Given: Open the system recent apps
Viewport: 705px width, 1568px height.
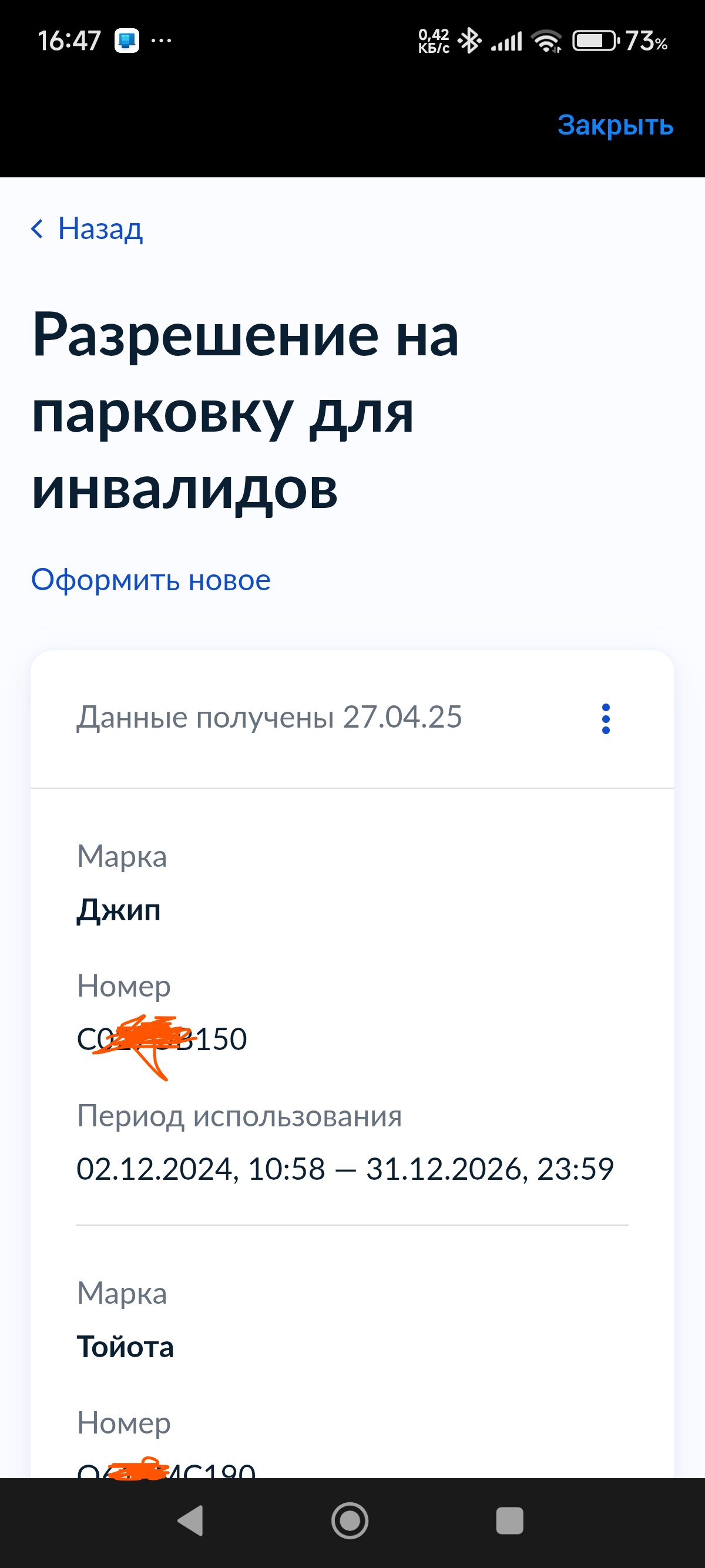Looking at the screenshot, I should coord(509,1521).
